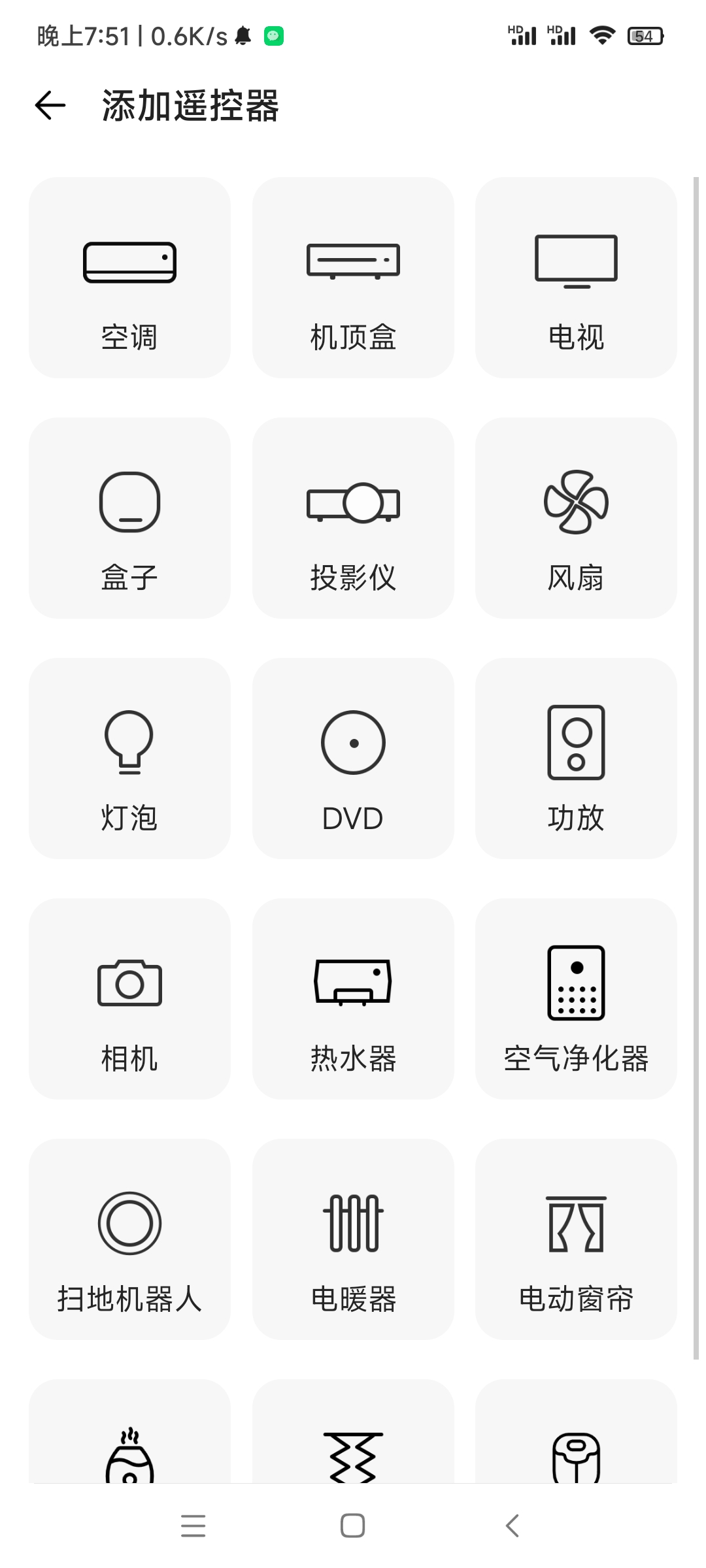Add a 风扇 remote control
Screen dimensions: 706x1568
(576, 518)
